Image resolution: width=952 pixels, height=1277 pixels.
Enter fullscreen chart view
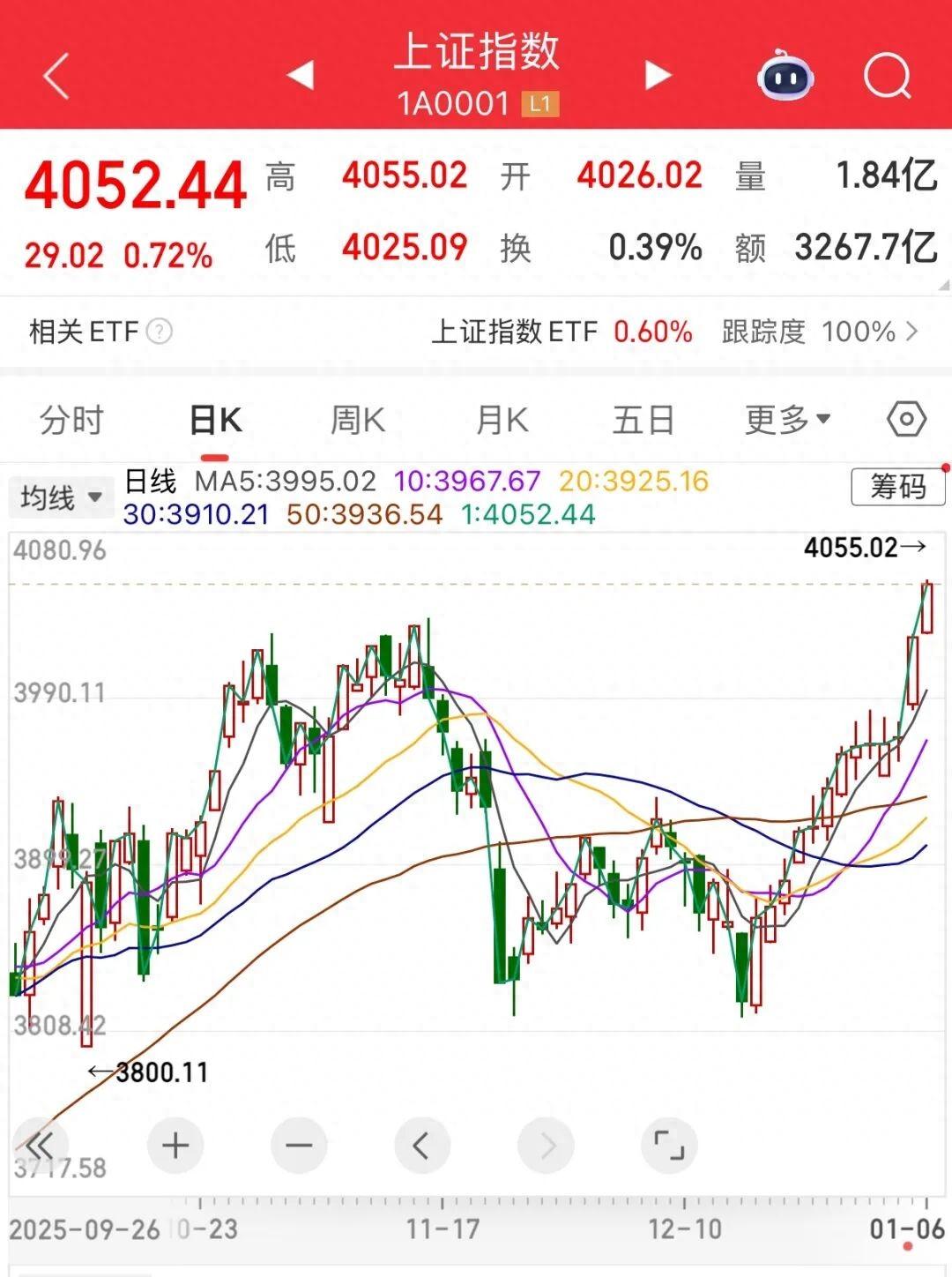669,1146
